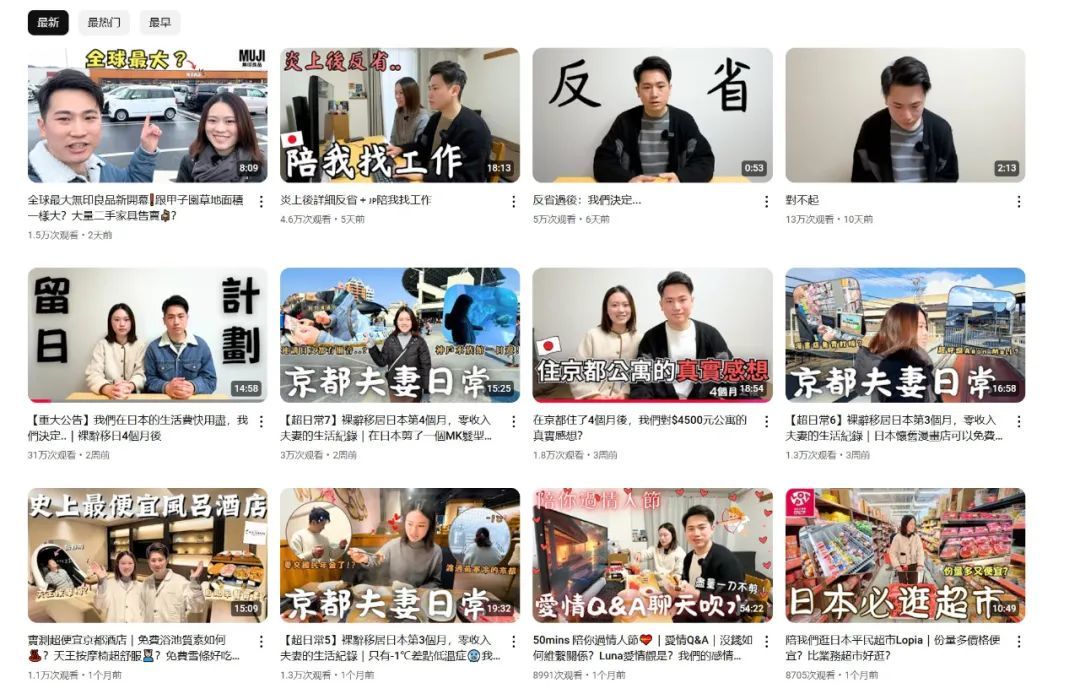Open the options menu for 重大公告 video
1080x694 pixels.
click(261, 422)
